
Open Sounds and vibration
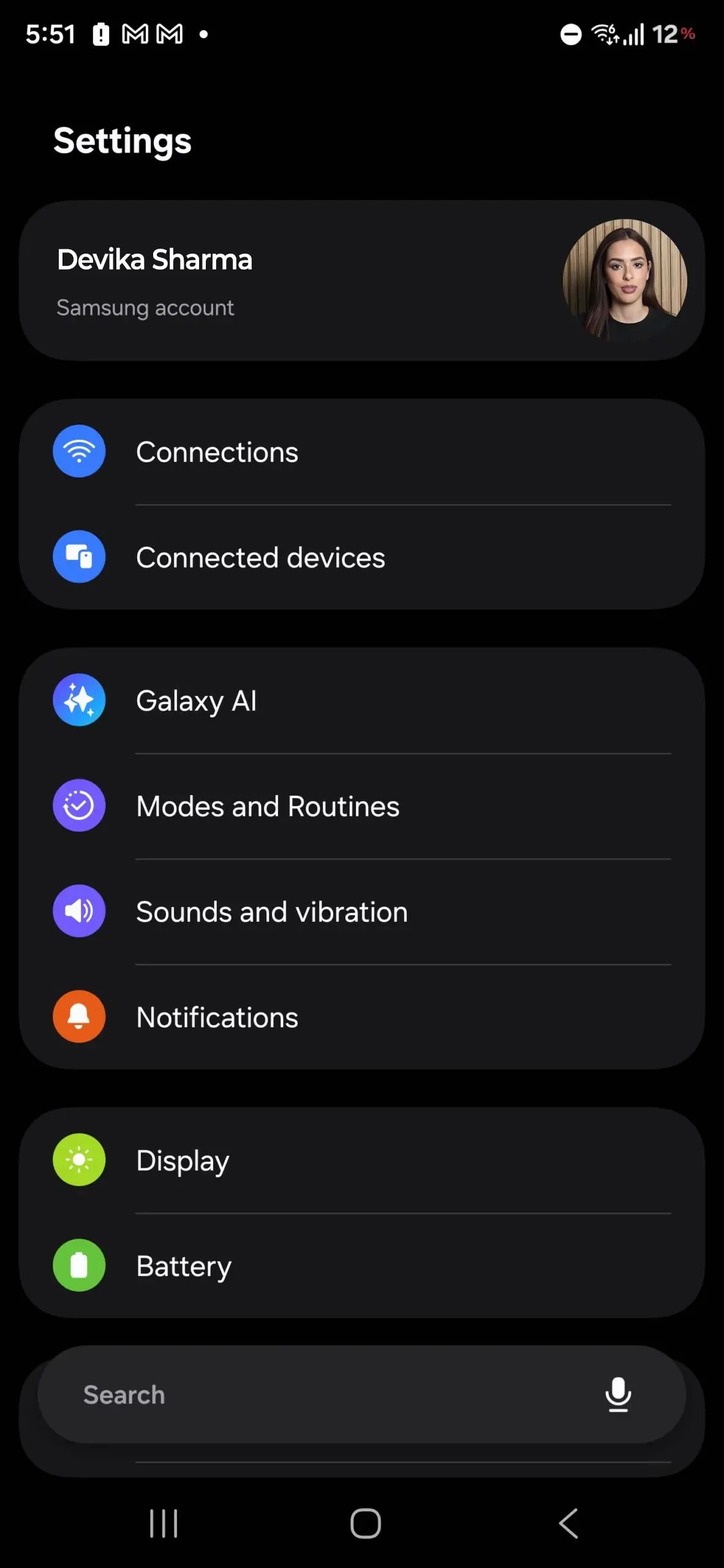tap(361, 911)
